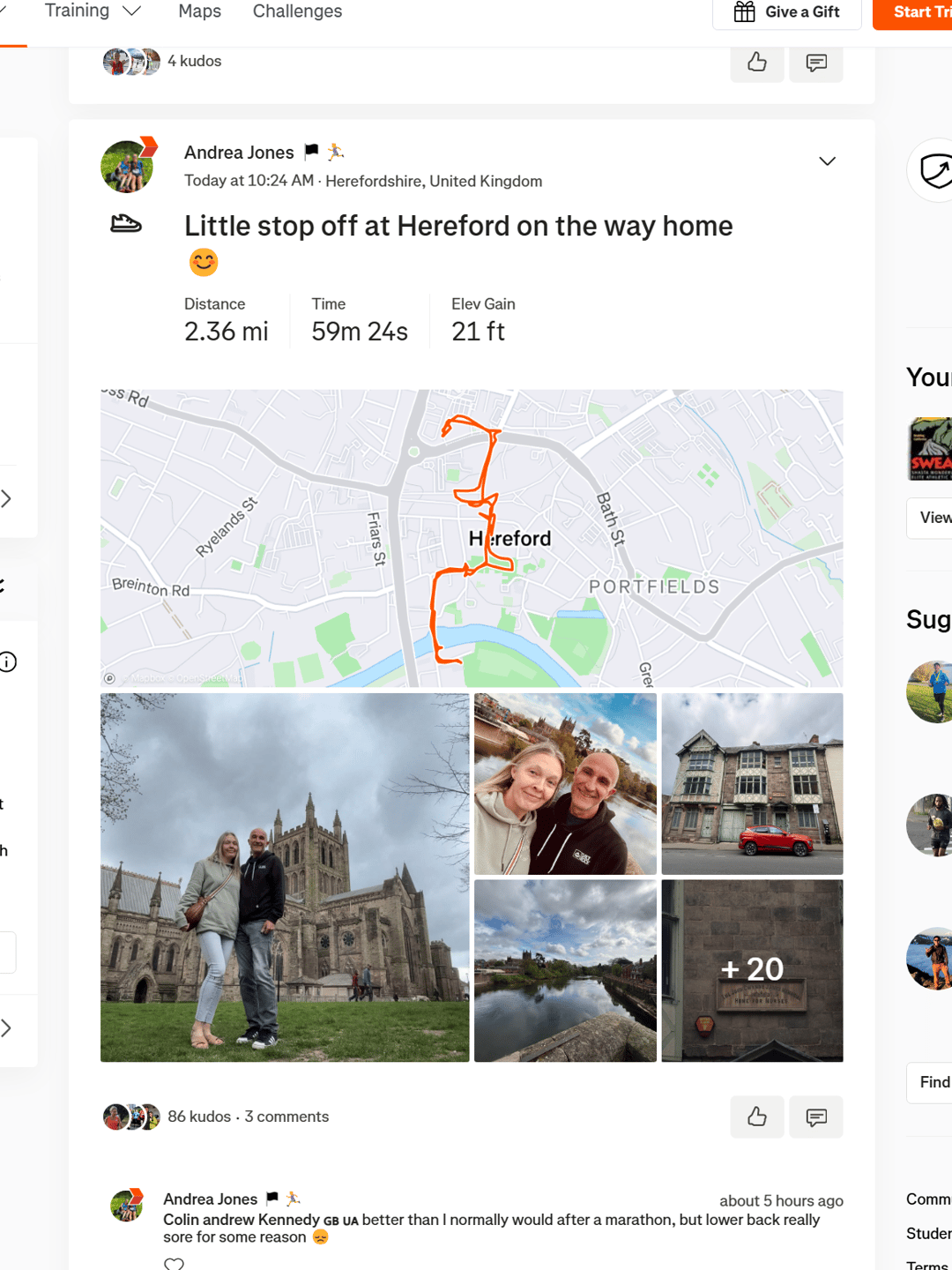View the Hereford route map
Viewport: 952px width, 1270px height.
[x=471, y=538]
